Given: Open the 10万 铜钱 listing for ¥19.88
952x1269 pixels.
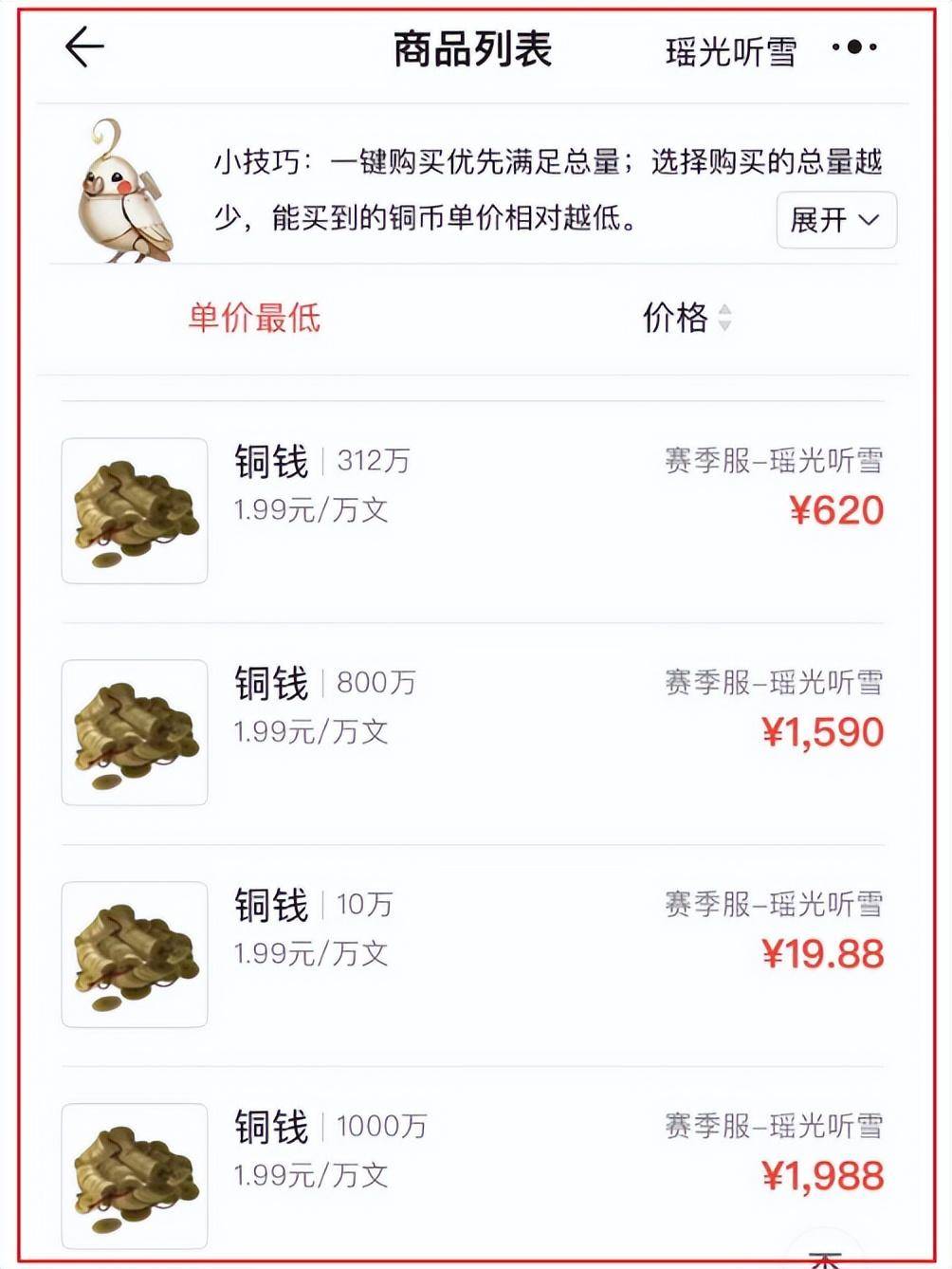Looking at the screenshot, I should pos(472,954).
